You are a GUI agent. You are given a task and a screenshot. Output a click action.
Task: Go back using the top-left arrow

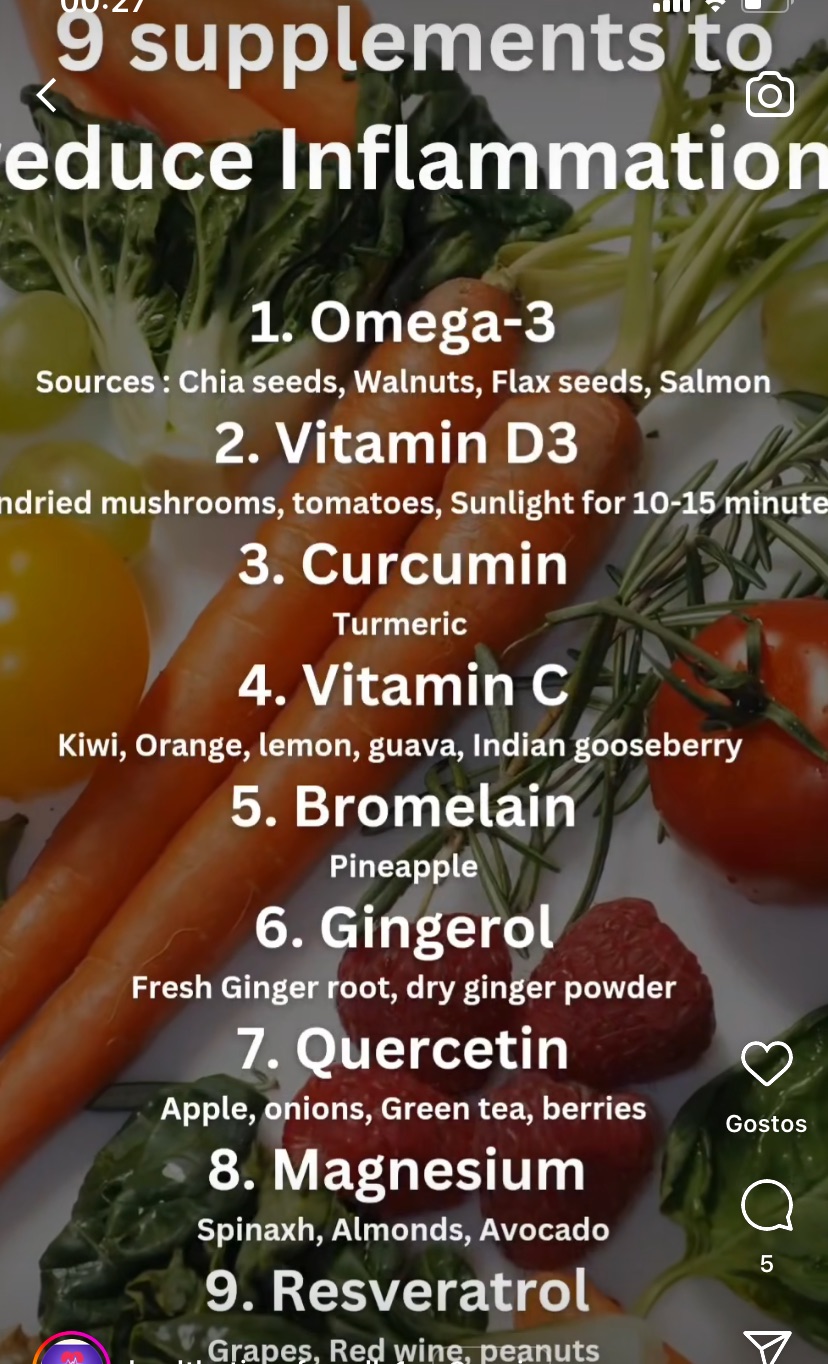(46, 96)
